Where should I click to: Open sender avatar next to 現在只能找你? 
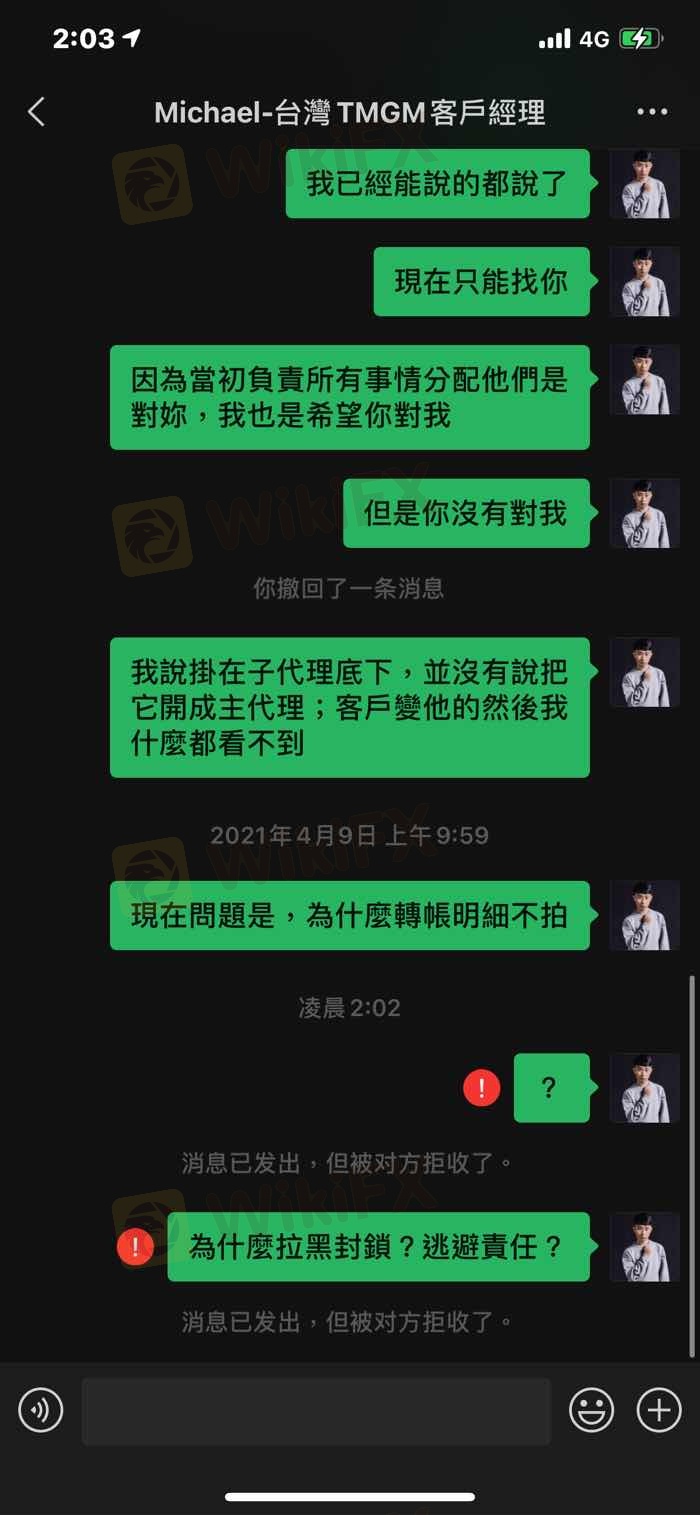click(x=644, y=283)
